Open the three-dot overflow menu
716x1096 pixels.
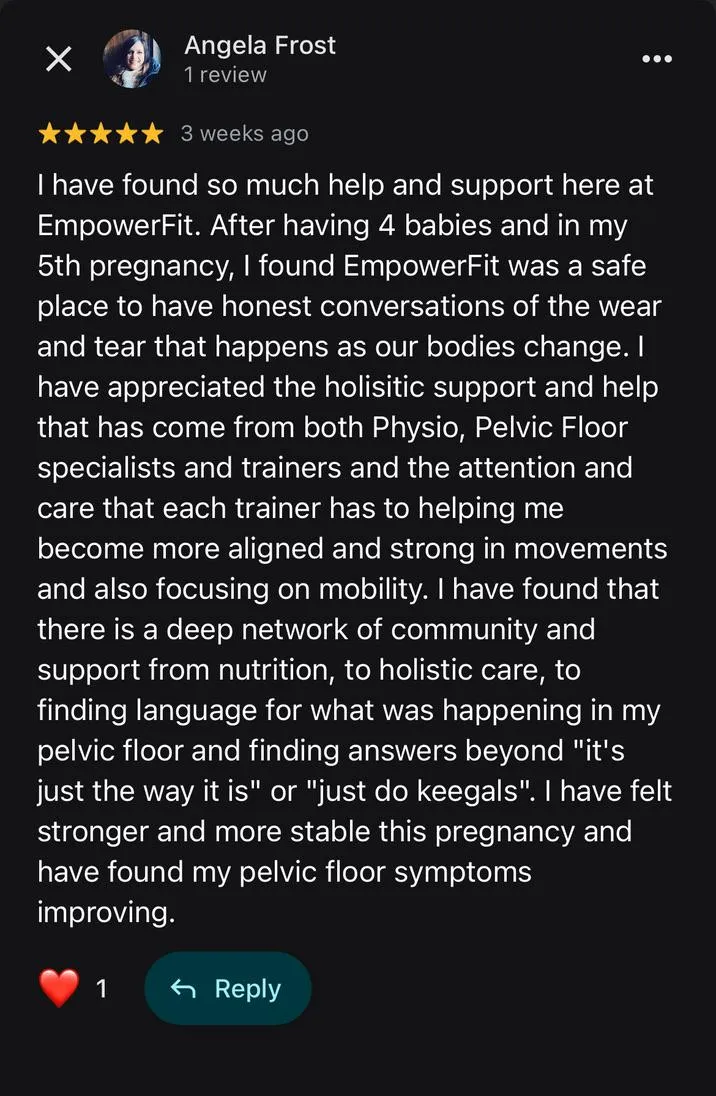tap(656, 60)
